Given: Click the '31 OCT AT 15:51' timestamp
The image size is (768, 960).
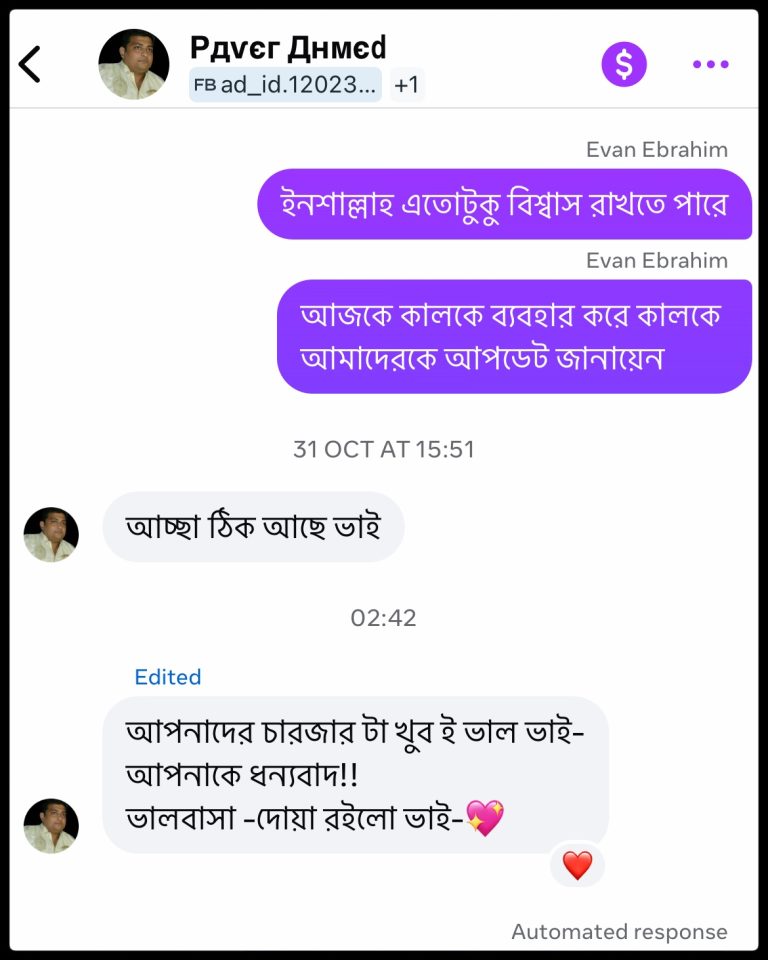Looking at the screenshot, I should [383, 449].
